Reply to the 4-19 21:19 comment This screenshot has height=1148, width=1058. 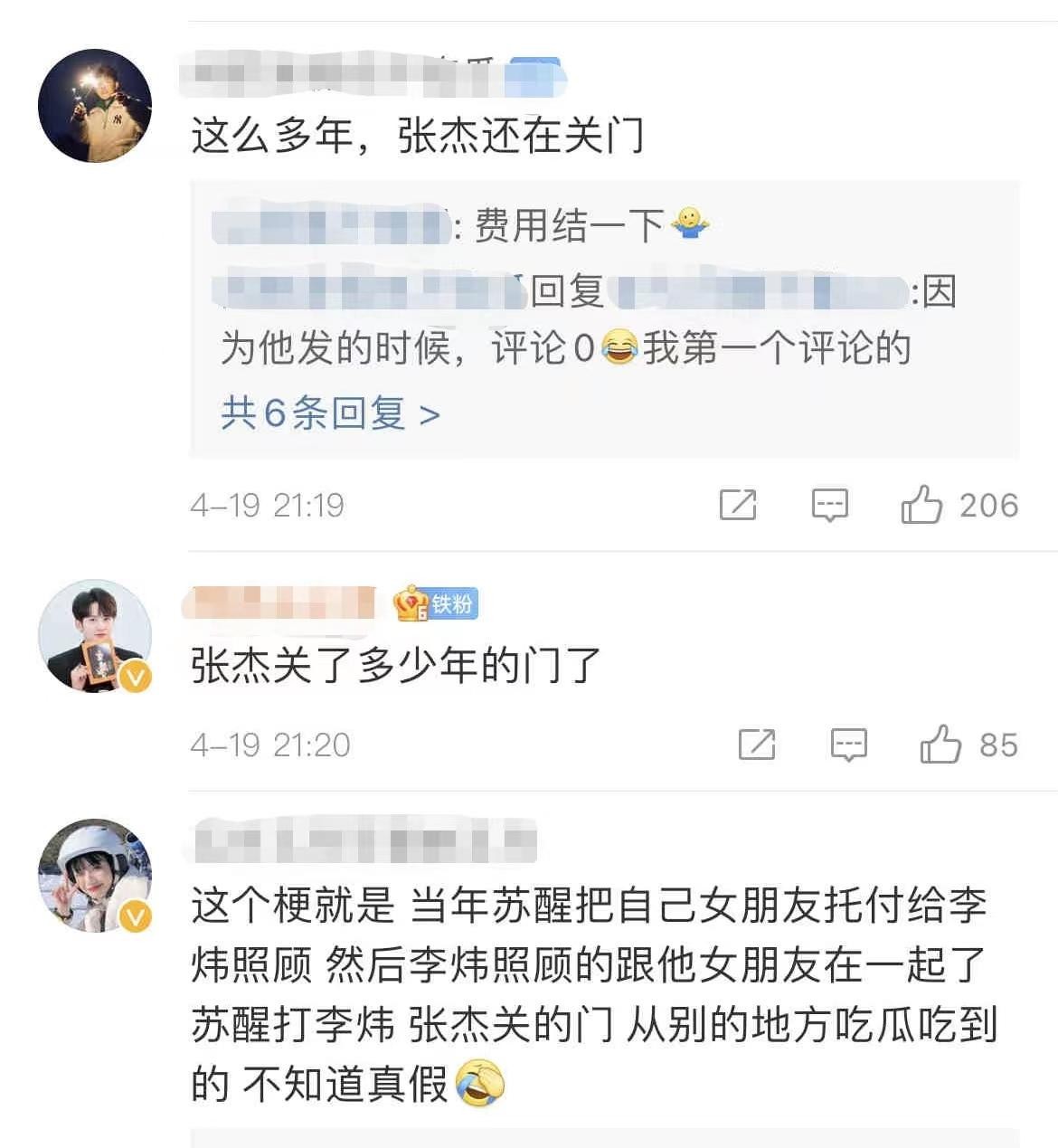point(829,505)
